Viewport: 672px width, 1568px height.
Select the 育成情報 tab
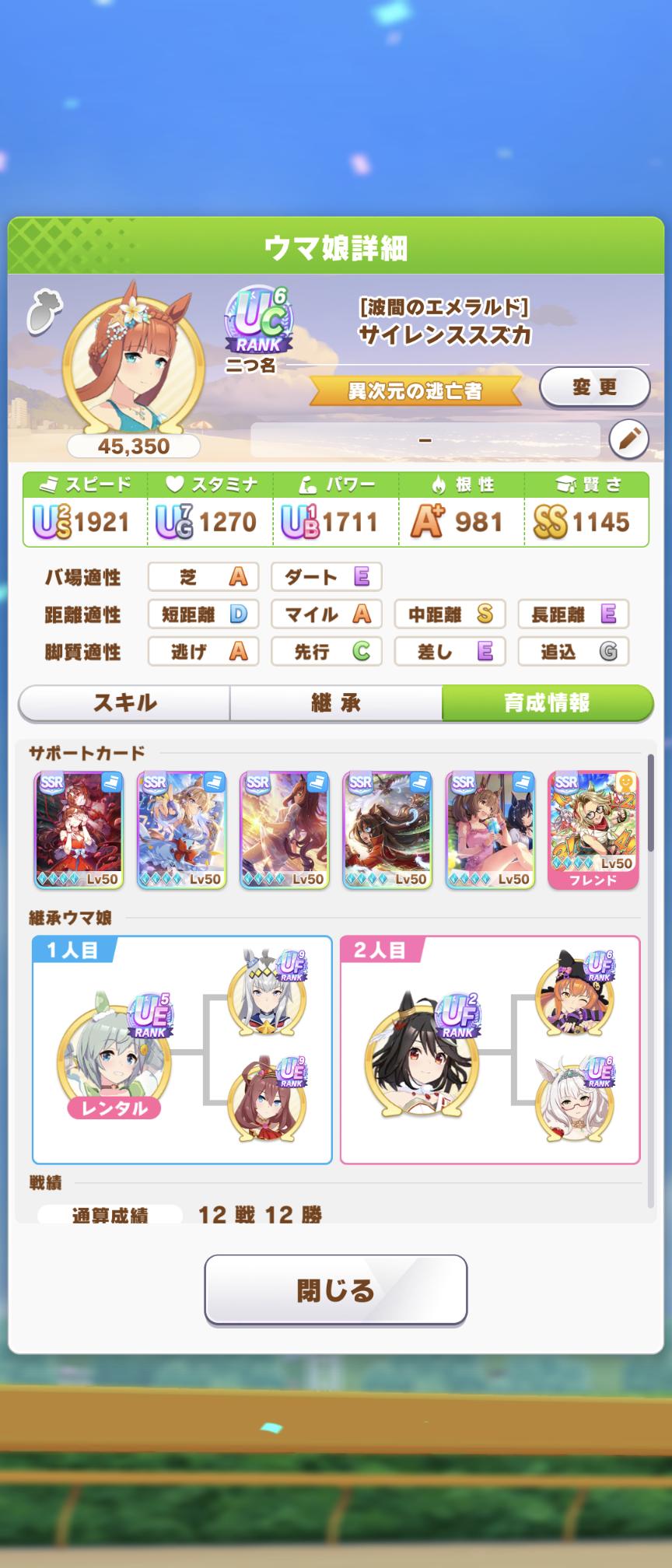[548, 703]
